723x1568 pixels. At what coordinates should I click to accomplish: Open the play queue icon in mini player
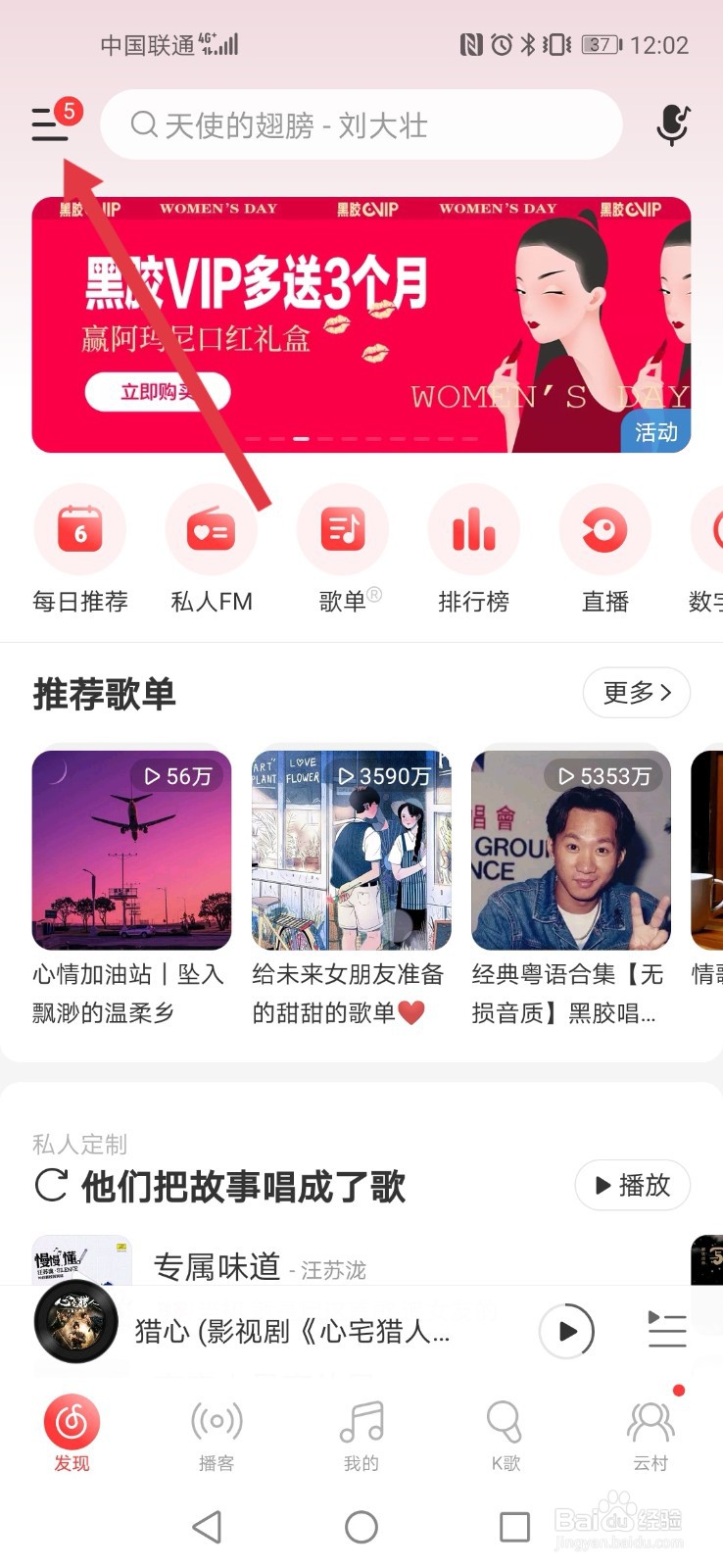coord(666,1331)
